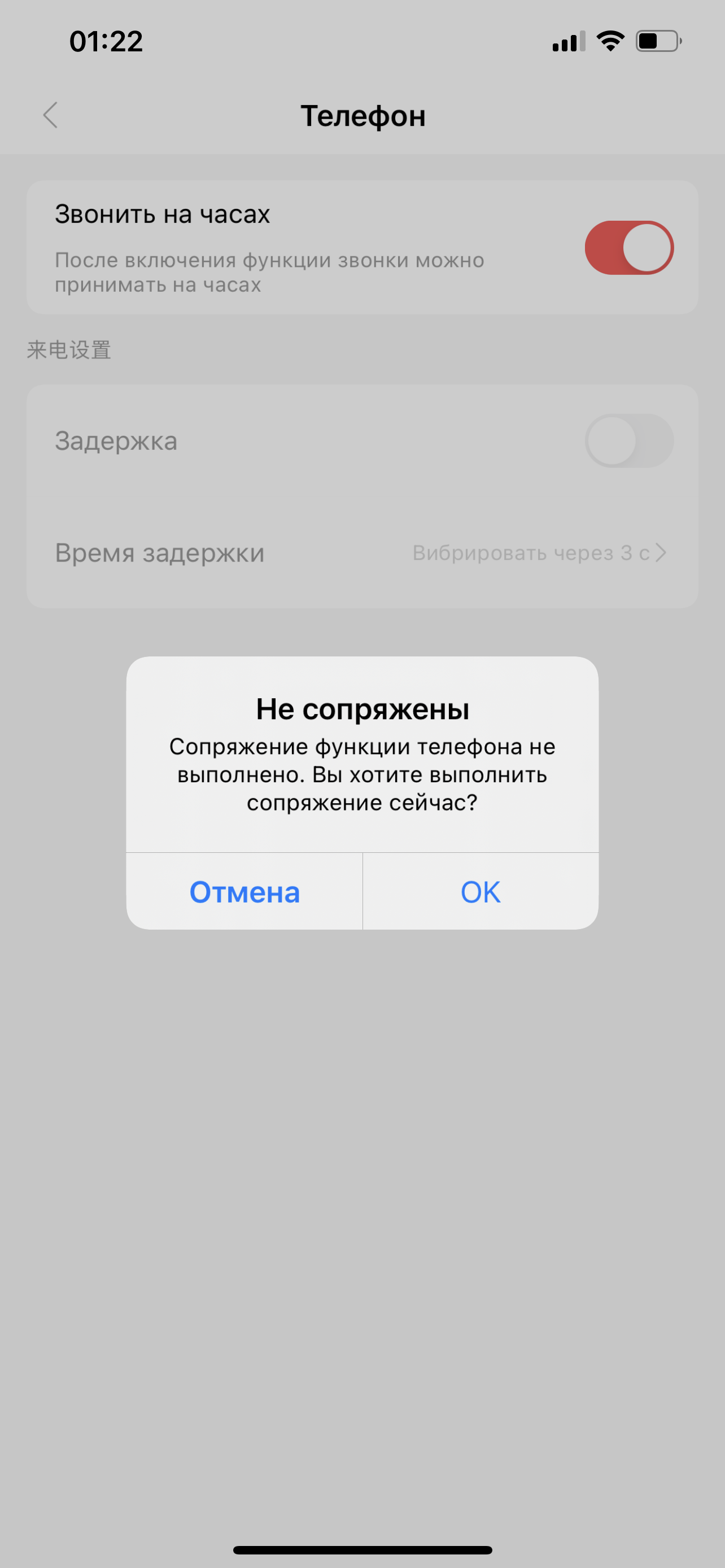The height and width of the screenshot is (1568, 725).
Task: Toggle Звонить на часах switch
Action: [x=629, y=248]
